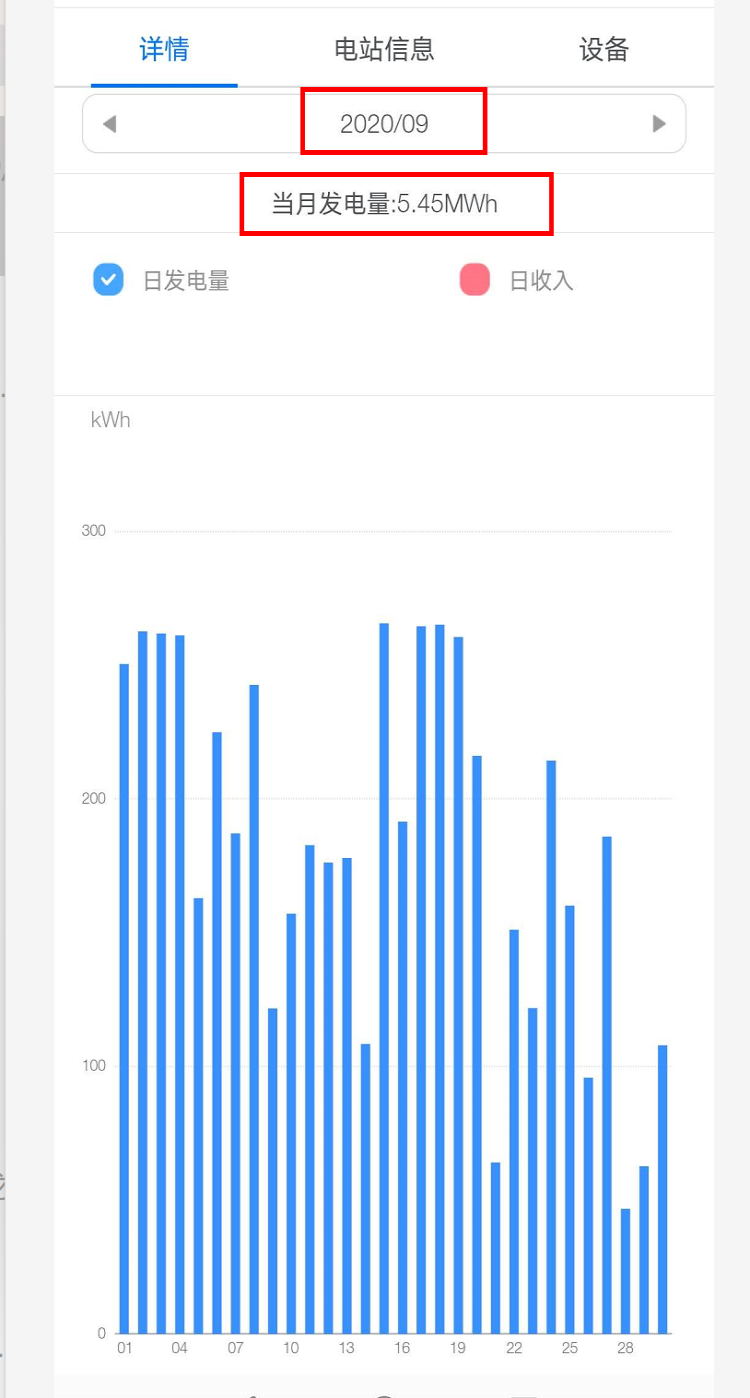Open the 电站信息 tab
The image size is (750, 1398).
point(384,49)
